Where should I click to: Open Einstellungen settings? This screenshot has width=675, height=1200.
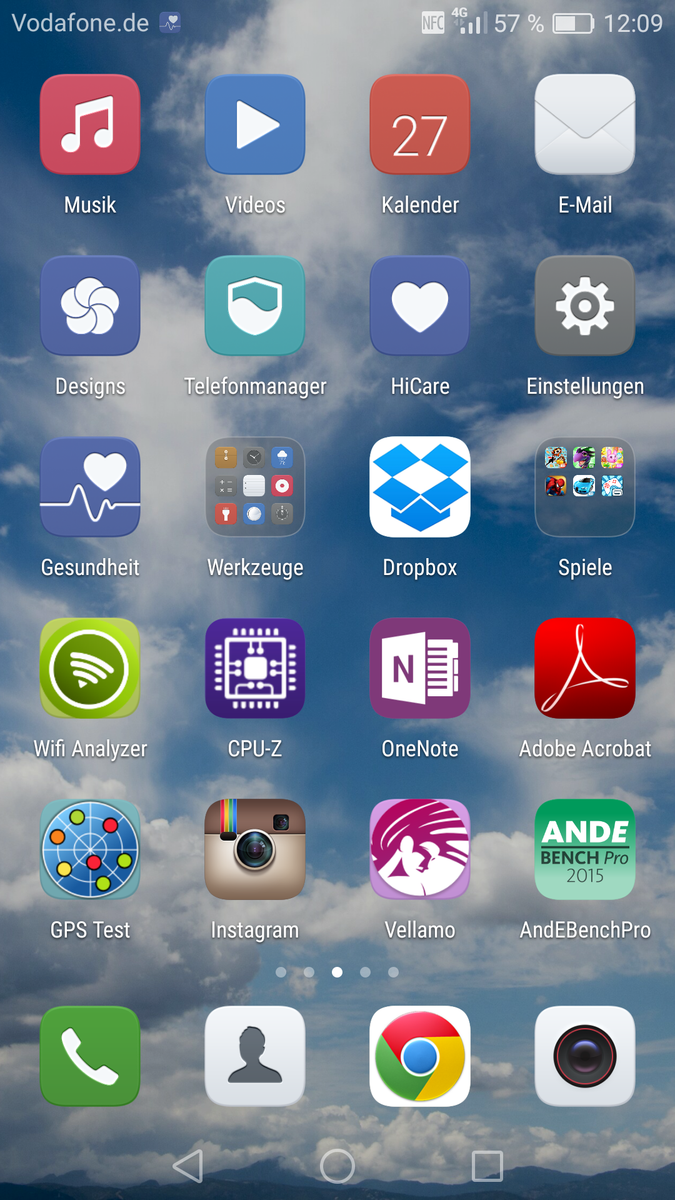coord(585,306)
